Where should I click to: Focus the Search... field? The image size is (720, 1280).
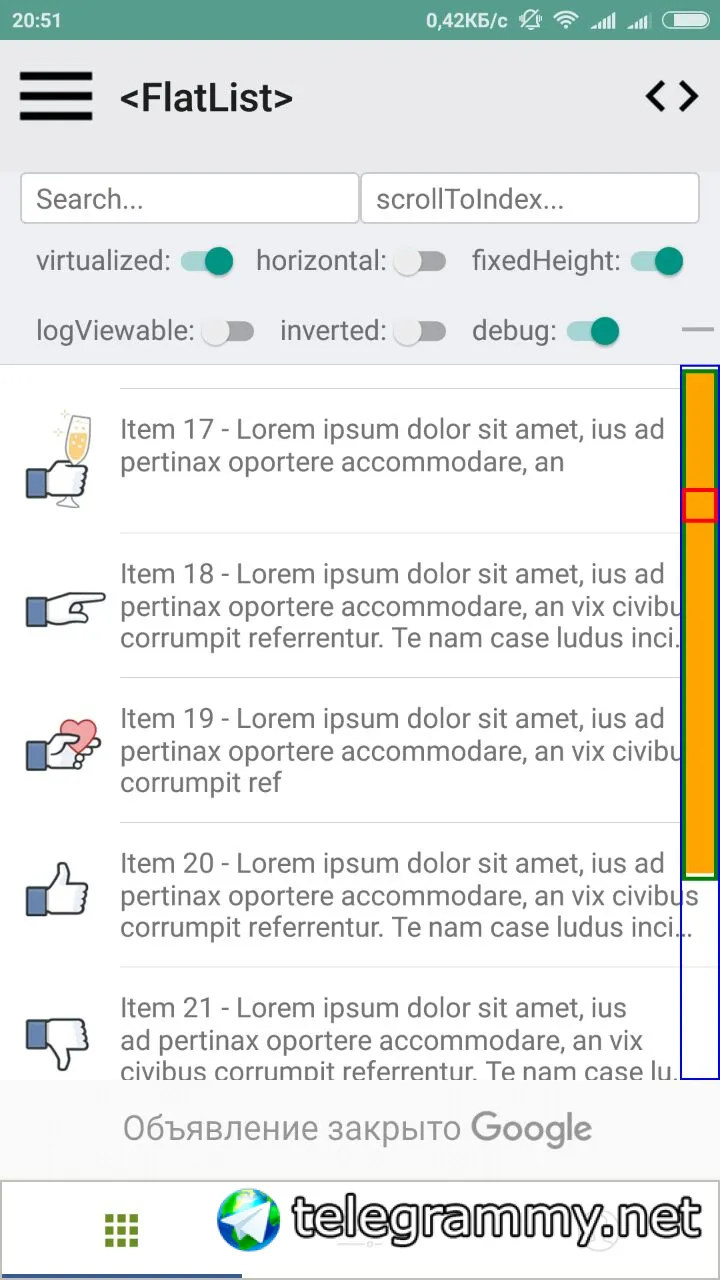[x=190, y=199]
